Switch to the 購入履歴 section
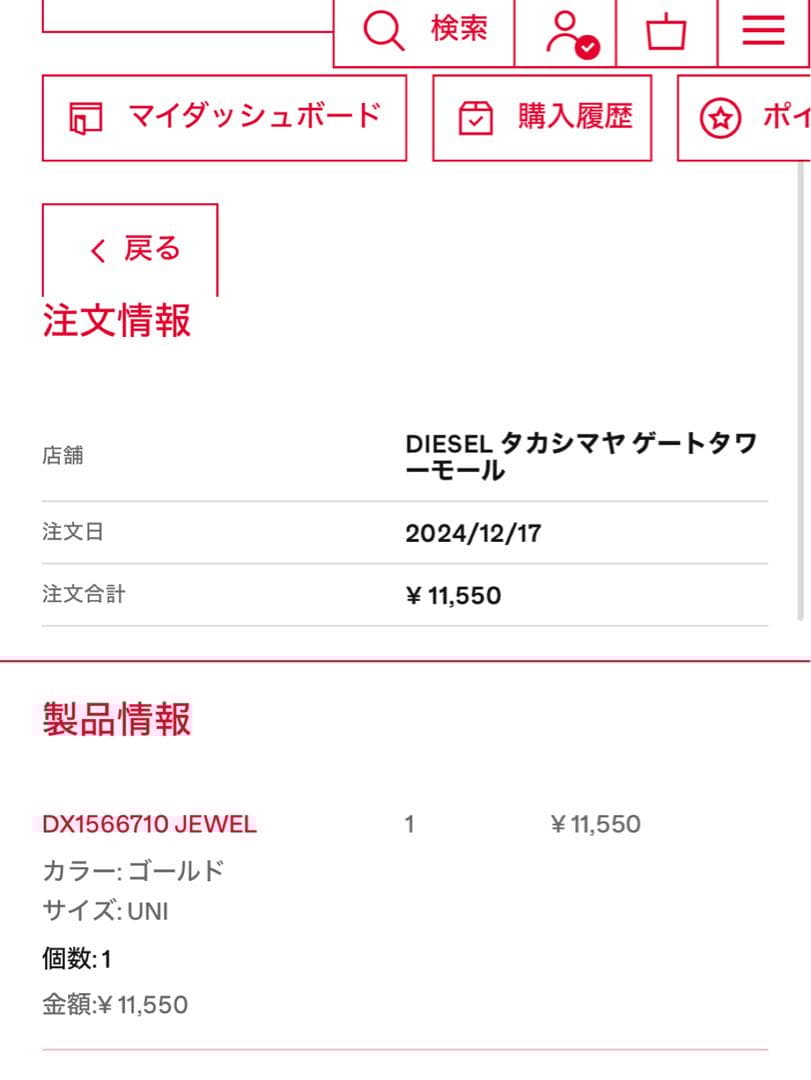This screenshot has height=1080, width=811. [541, 115]
